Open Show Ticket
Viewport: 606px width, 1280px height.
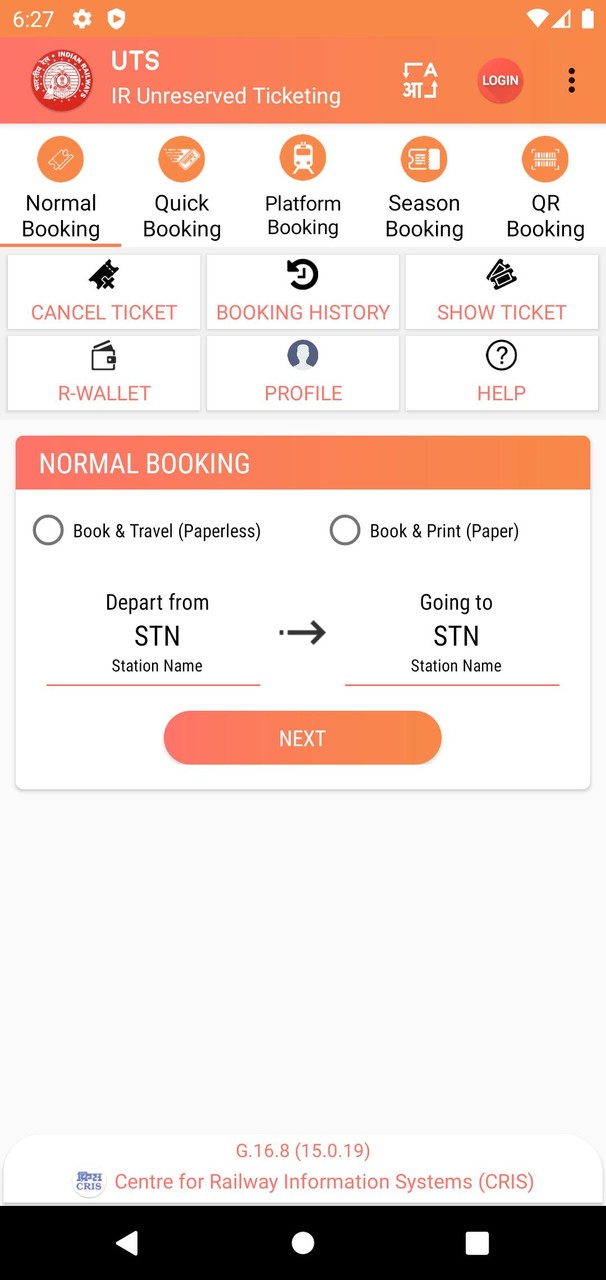pos(501,292)
